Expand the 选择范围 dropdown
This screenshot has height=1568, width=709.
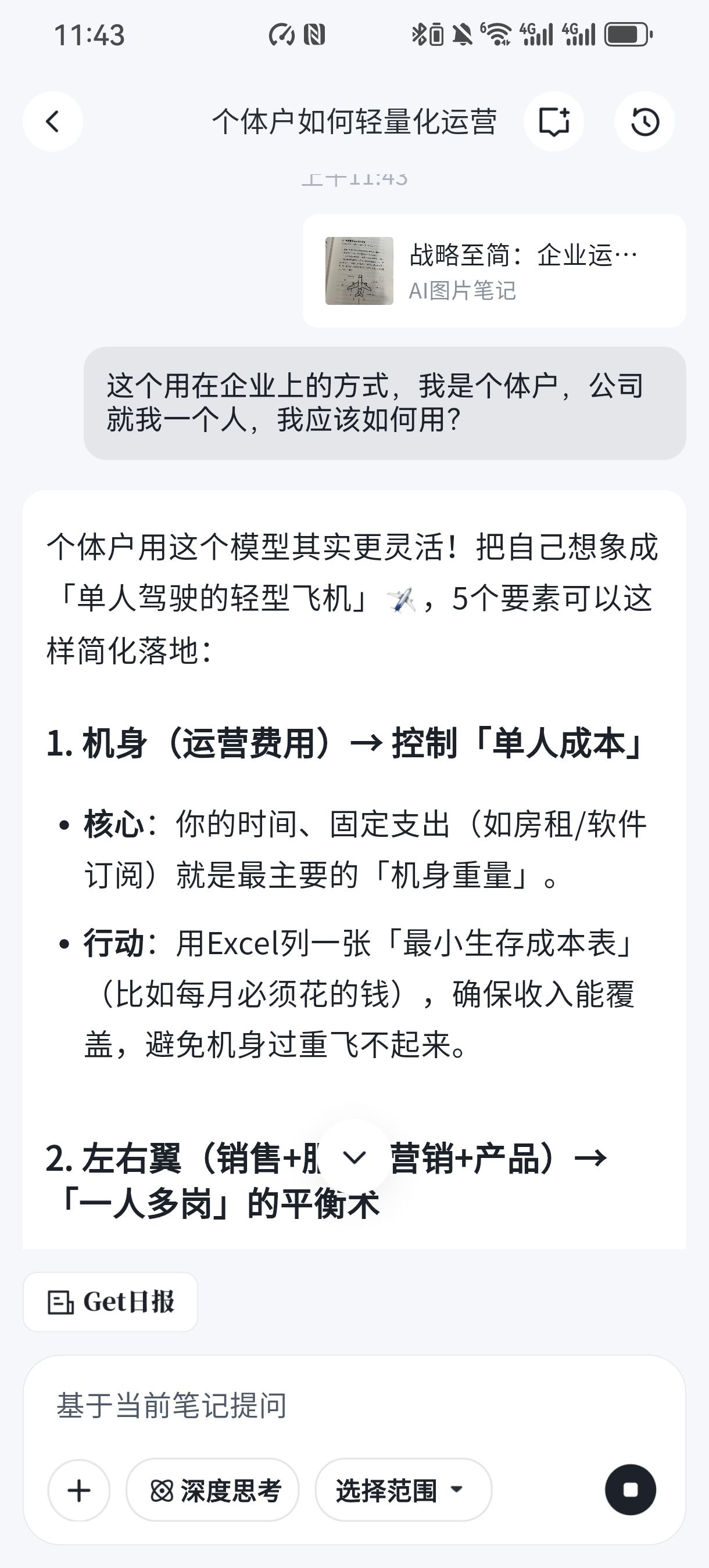[403, 1491]
